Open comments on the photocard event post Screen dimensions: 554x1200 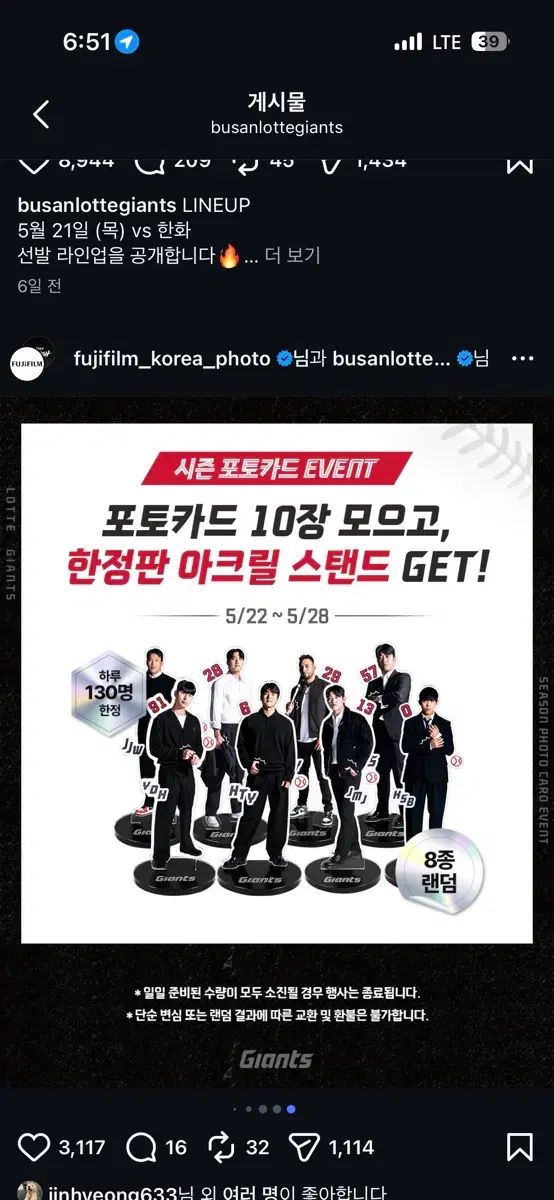pyautogui.click(x=144, y=1147)
